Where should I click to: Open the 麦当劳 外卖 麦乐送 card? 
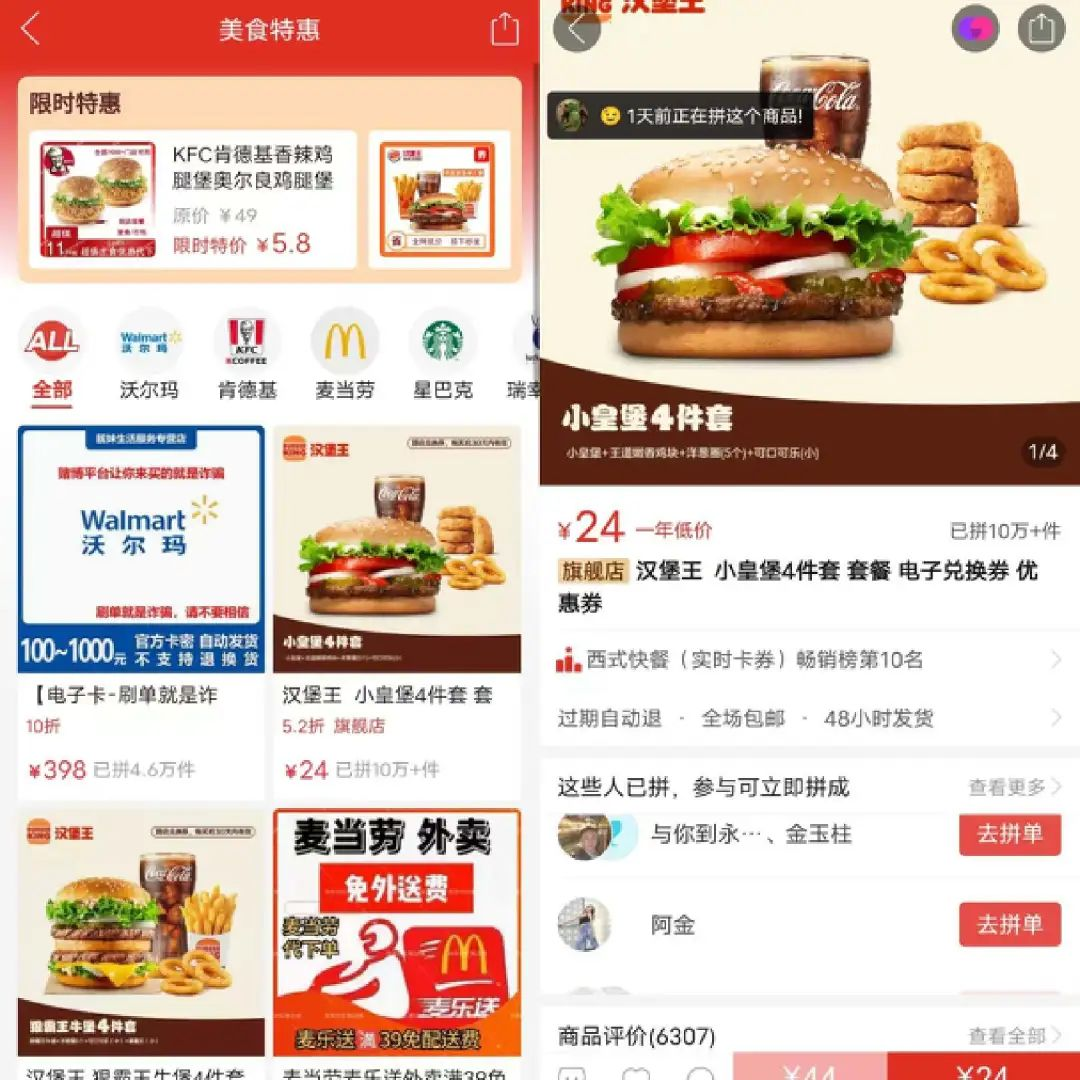[x=397, y=940]
